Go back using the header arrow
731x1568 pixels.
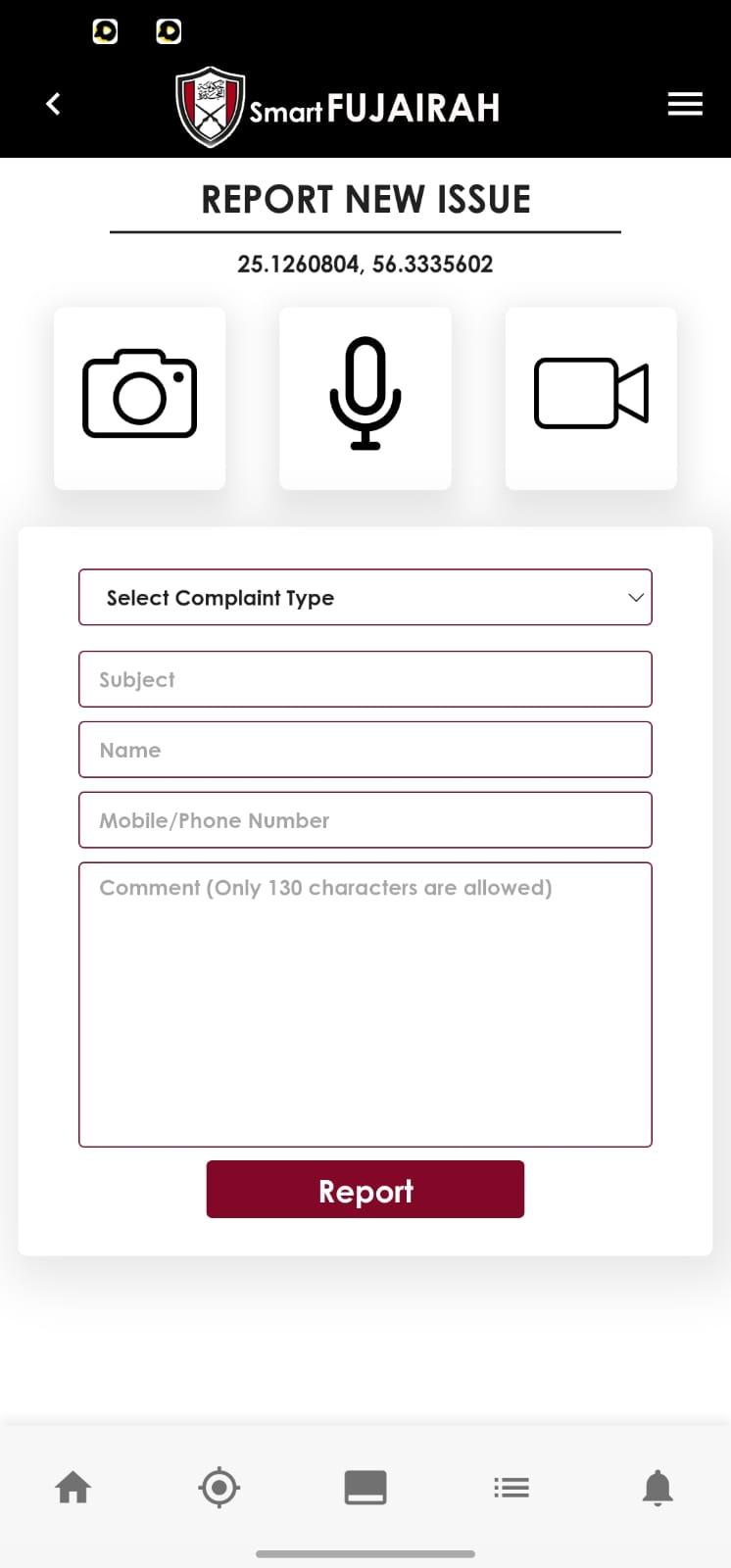pos(54,104)
